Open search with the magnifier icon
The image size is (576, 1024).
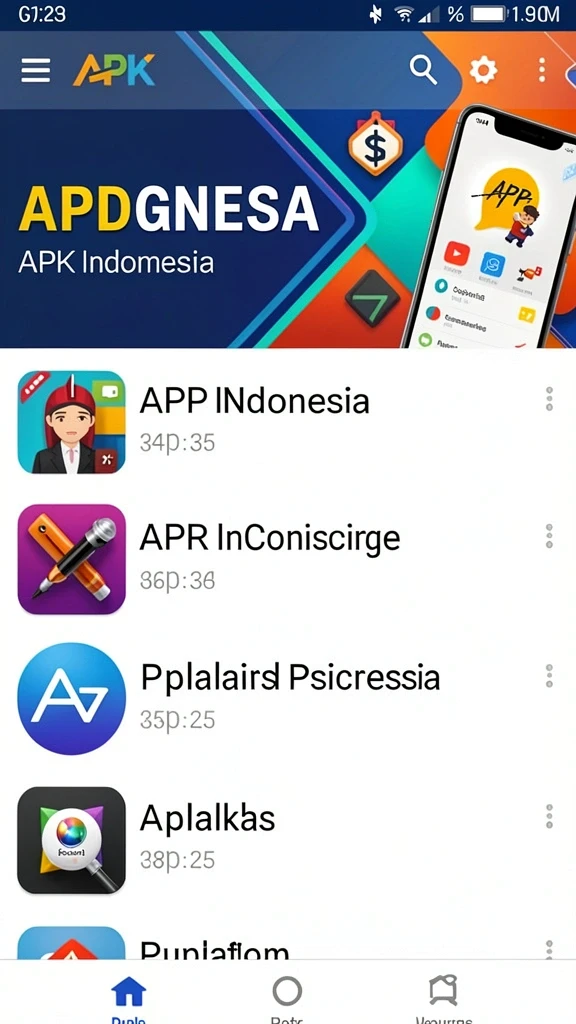coord(423,70)
